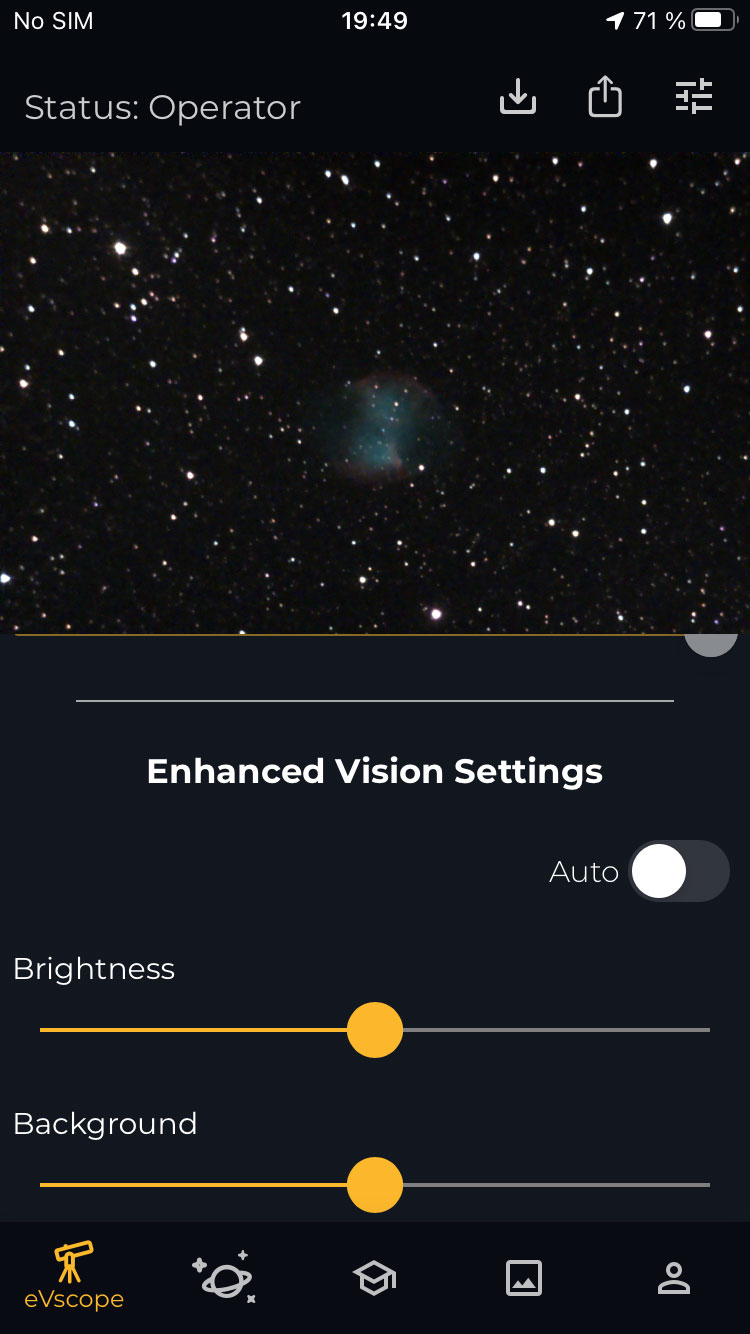Viewport: 750px width, 1334px height.
Task: Tap the Background slider handle
Action: point(375,1185)
